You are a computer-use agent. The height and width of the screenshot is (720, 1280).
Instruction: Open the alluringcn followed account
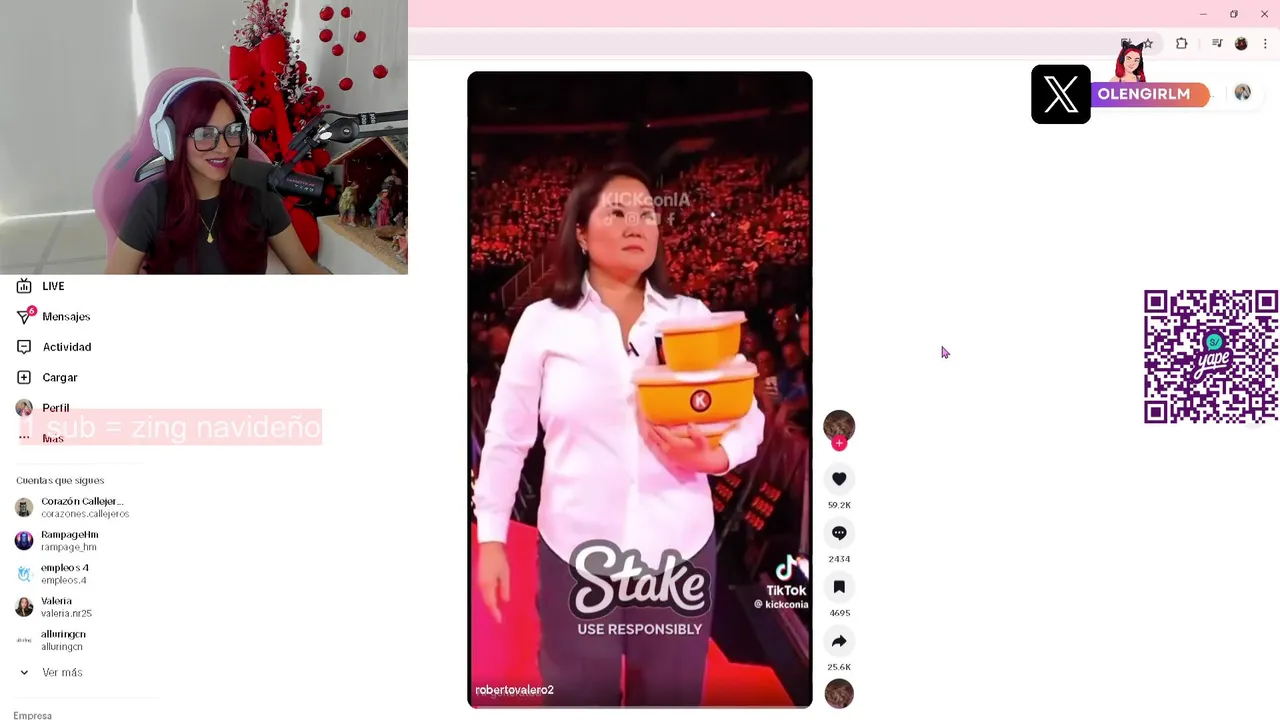pos(62,640)
